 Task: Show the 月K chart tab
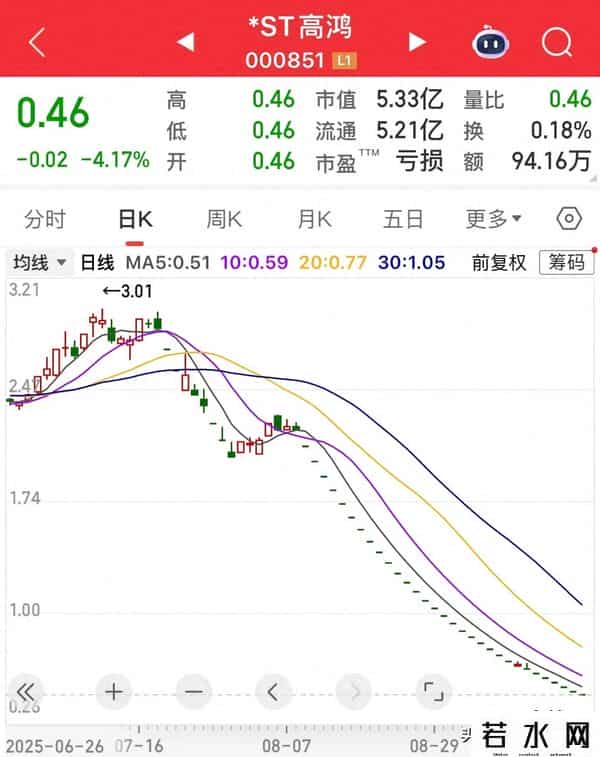(315, 219)
